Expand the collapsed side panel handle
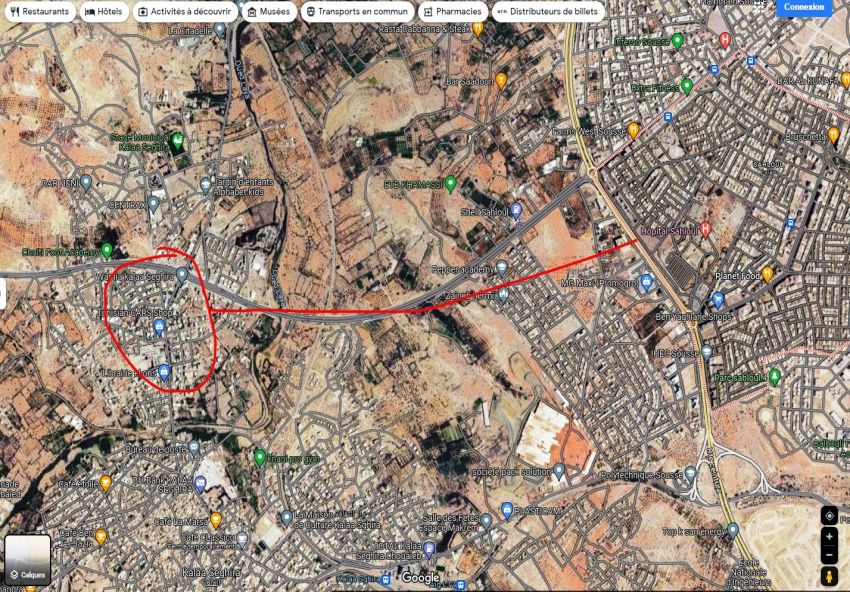Image resolution: width=850 pixels, height=592 pixels. (x=3, y=295)
